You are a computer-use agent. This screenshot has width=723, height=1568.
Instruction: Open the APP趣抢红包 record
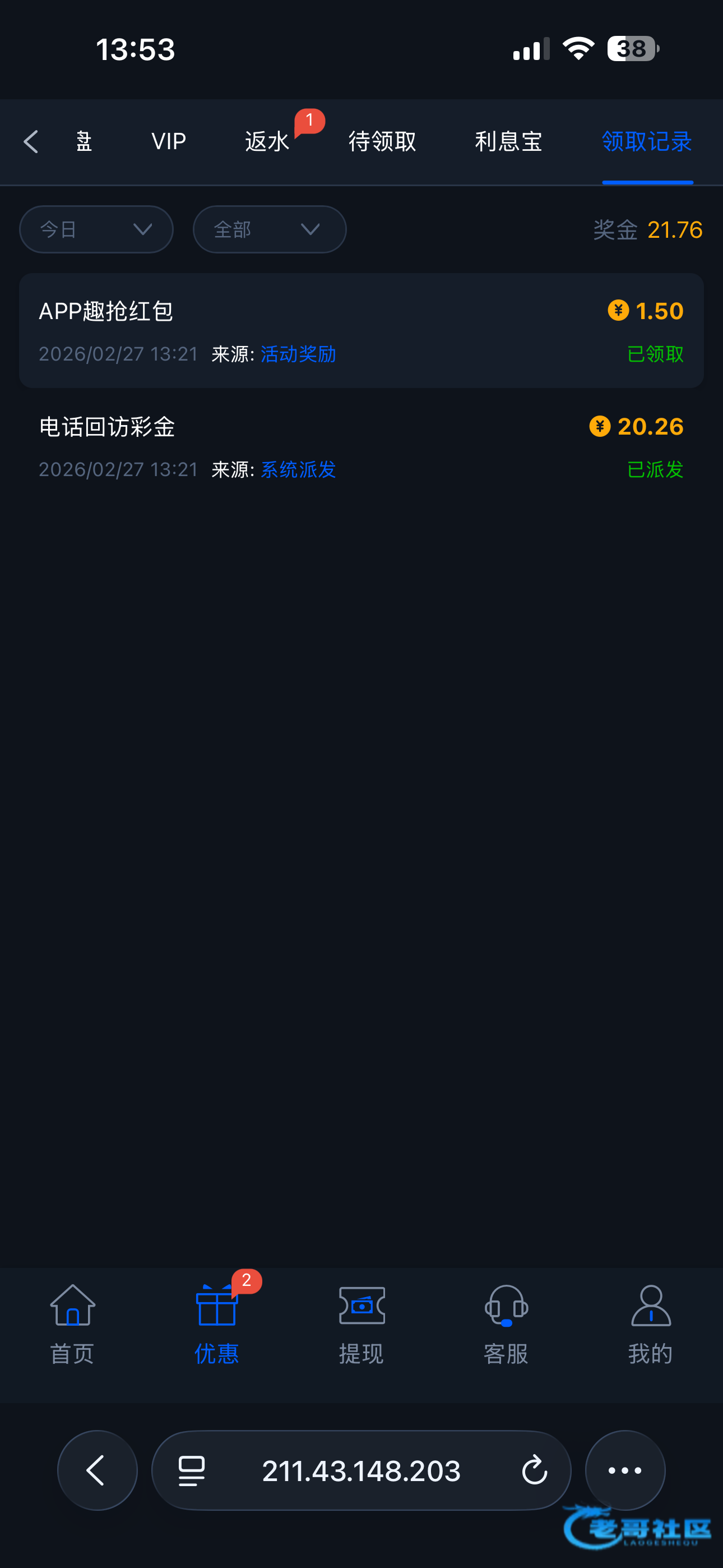[361, 330]
